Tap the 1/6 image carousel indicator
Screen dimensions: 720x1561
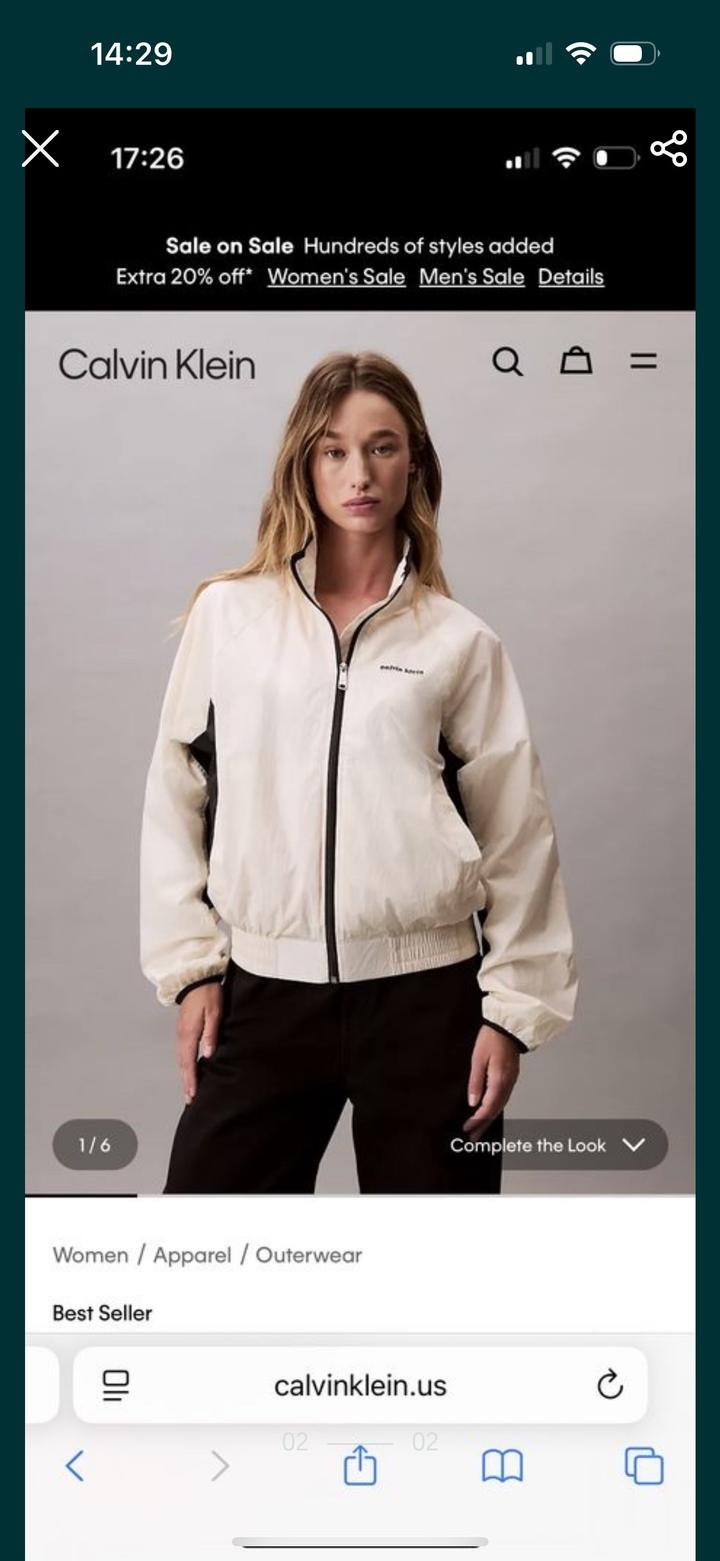pyautogui.click(x=95, y=1145)
